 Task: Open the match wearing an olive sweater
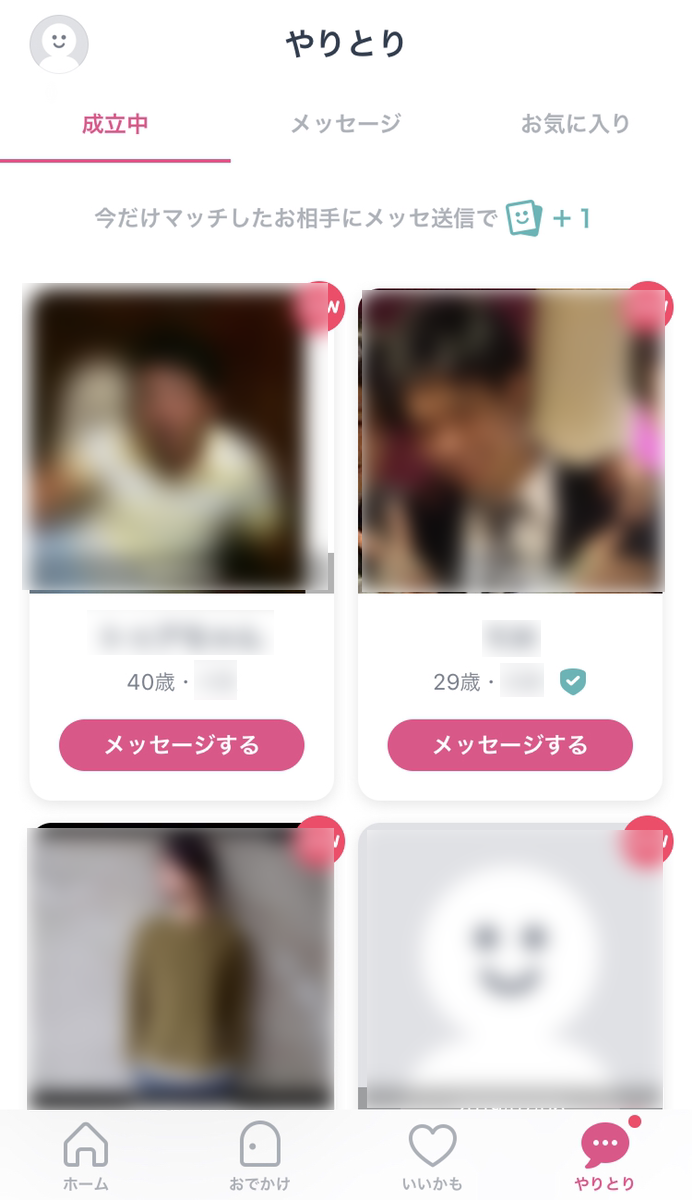[x=180, y=965]
